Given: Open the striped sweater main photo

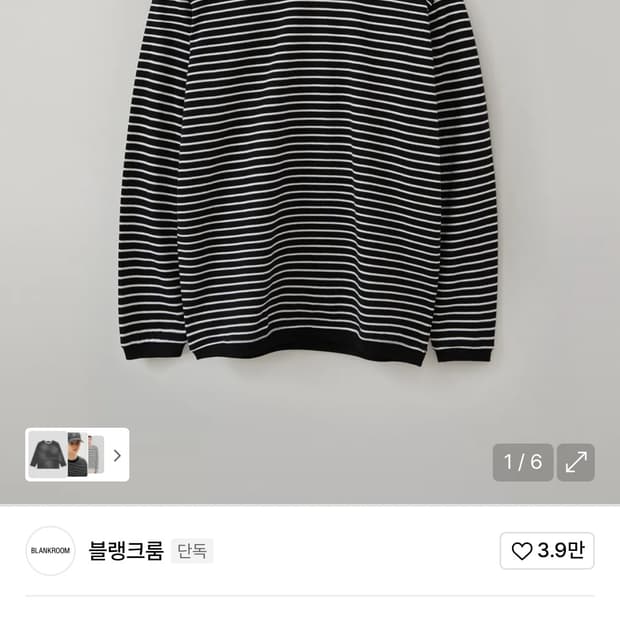Looking at the screenshot, I should (310, 200).
